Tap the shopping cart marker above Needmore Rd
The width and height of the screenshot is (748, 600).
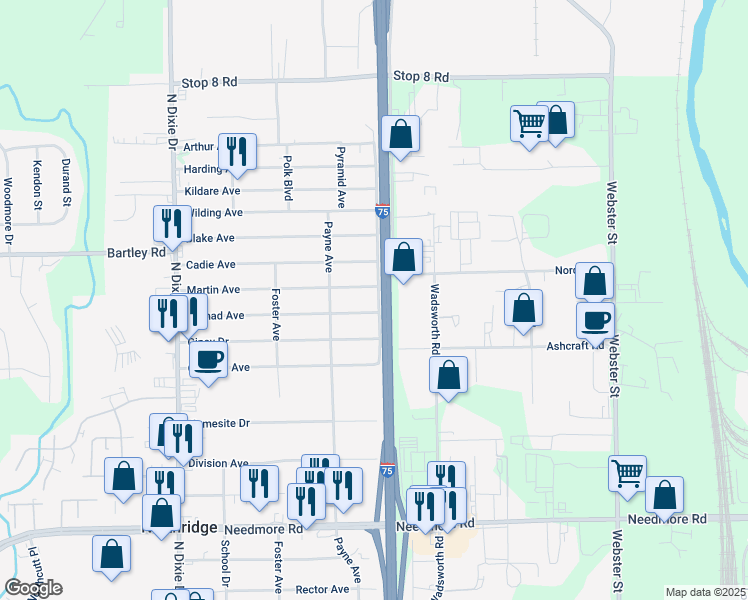[627, 475]
